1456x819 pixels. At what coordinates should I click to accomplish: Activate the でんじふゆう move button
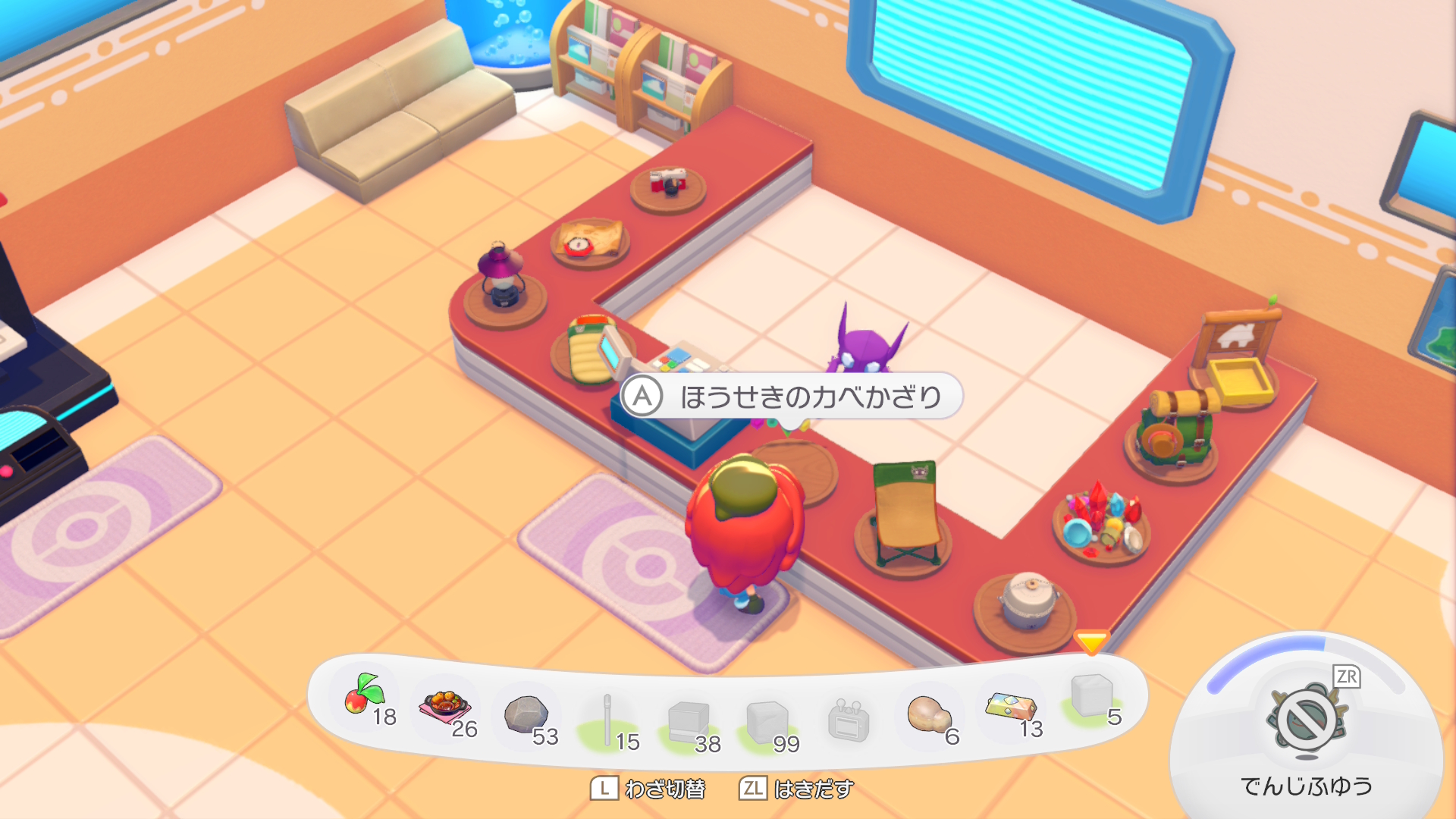tap(1306, 720)
